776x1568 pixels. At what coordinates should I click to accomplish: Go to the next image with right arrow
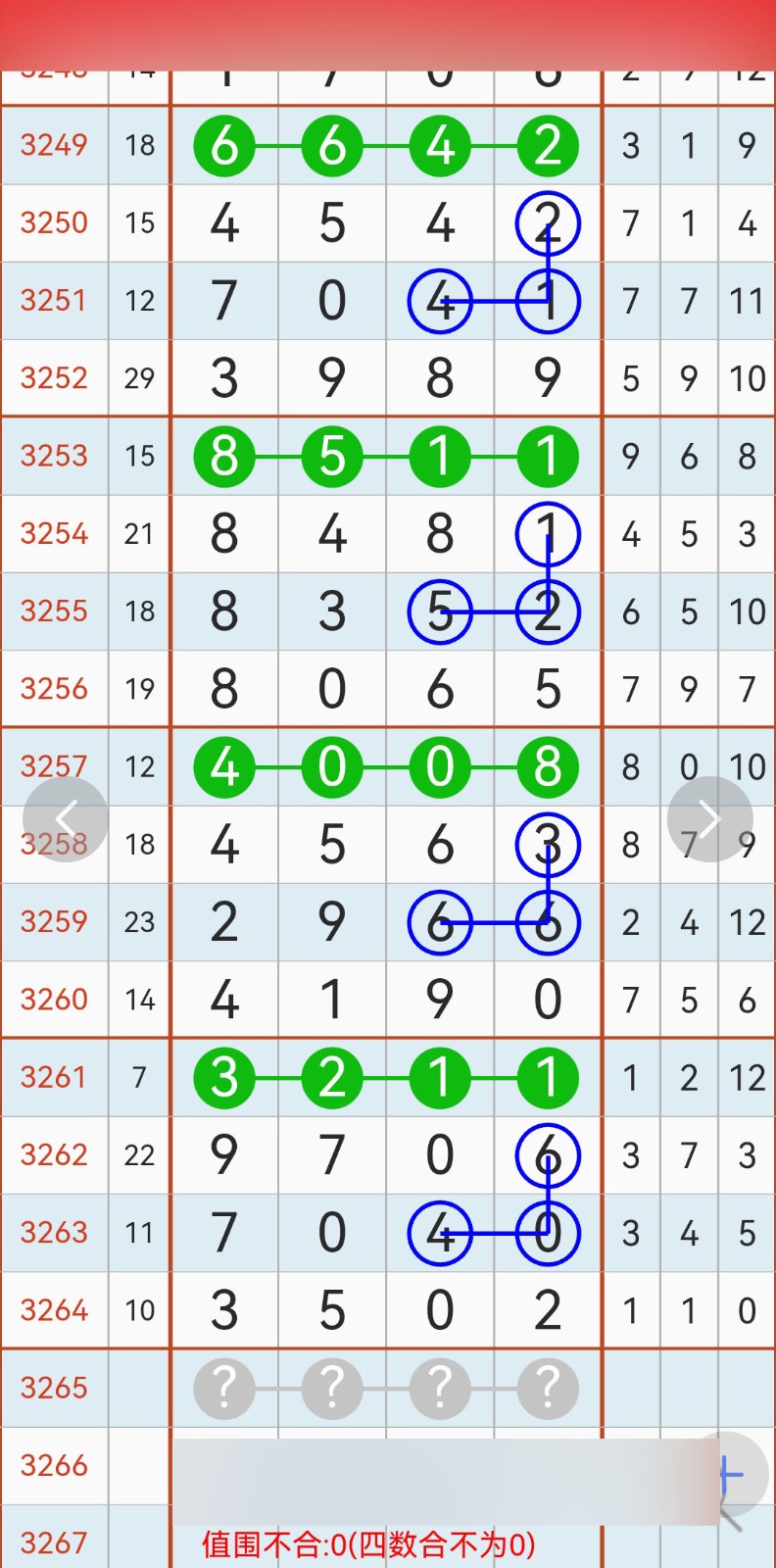click(709, 819)
